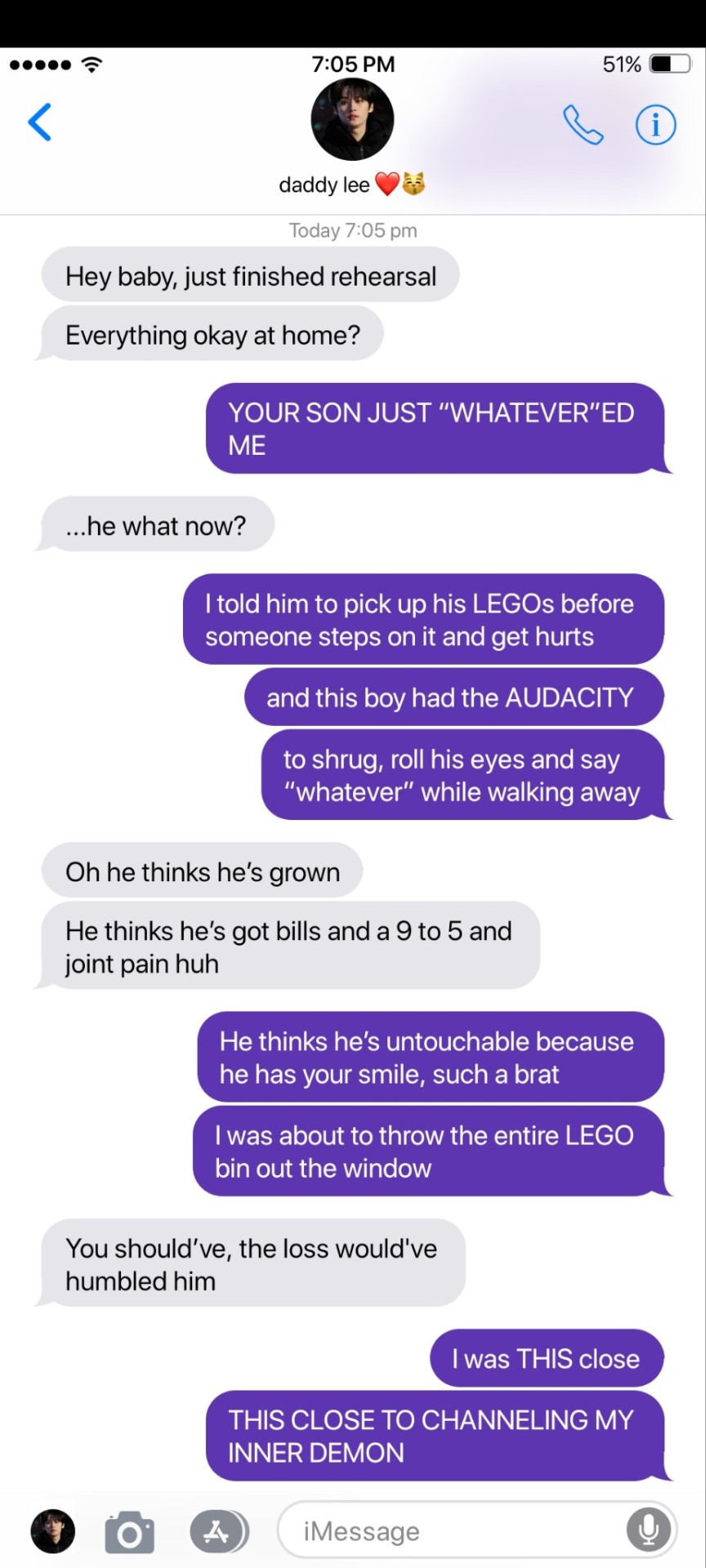706x1568 pixels.
Task: Open conversation info details
Action: pos(655,125)
